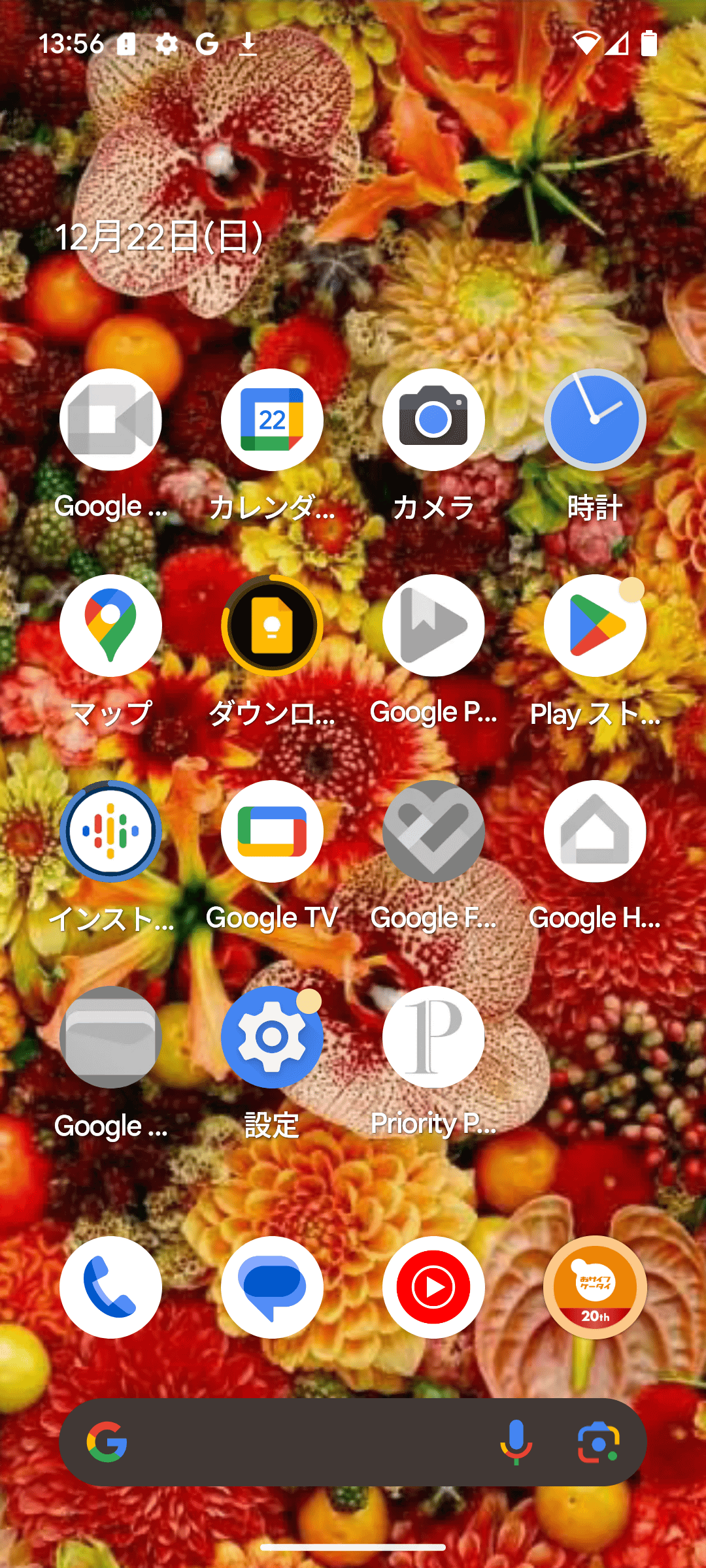Image resolution: width=706 pixels, height=1568 pixels.
Task: Open the Google Podcasts icon
Action: [110, 830]
